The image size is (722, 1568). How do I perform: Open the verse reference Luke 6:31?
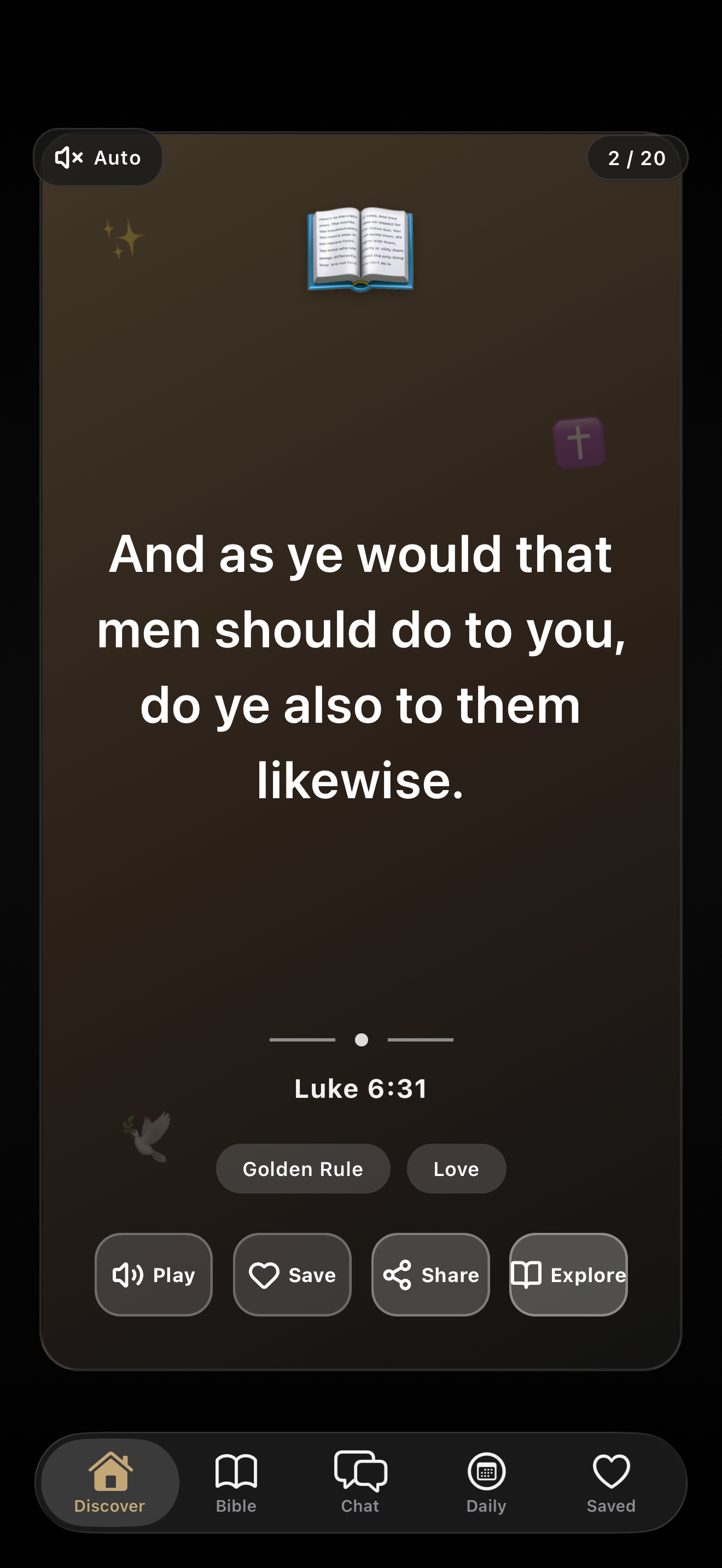(x=360, y=1088)
